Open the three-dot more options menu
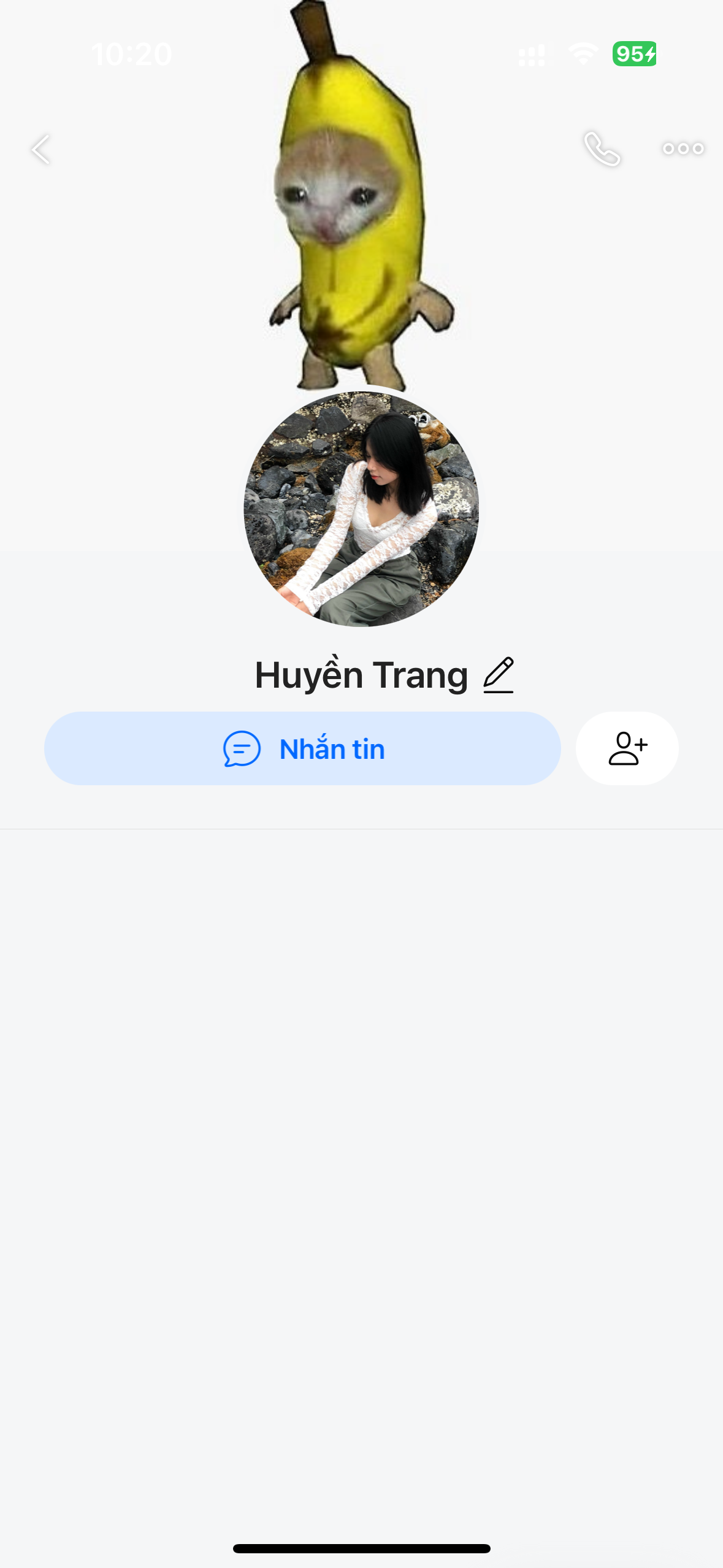This screenshot has height=1568, width=723. (x=683, y=148)
